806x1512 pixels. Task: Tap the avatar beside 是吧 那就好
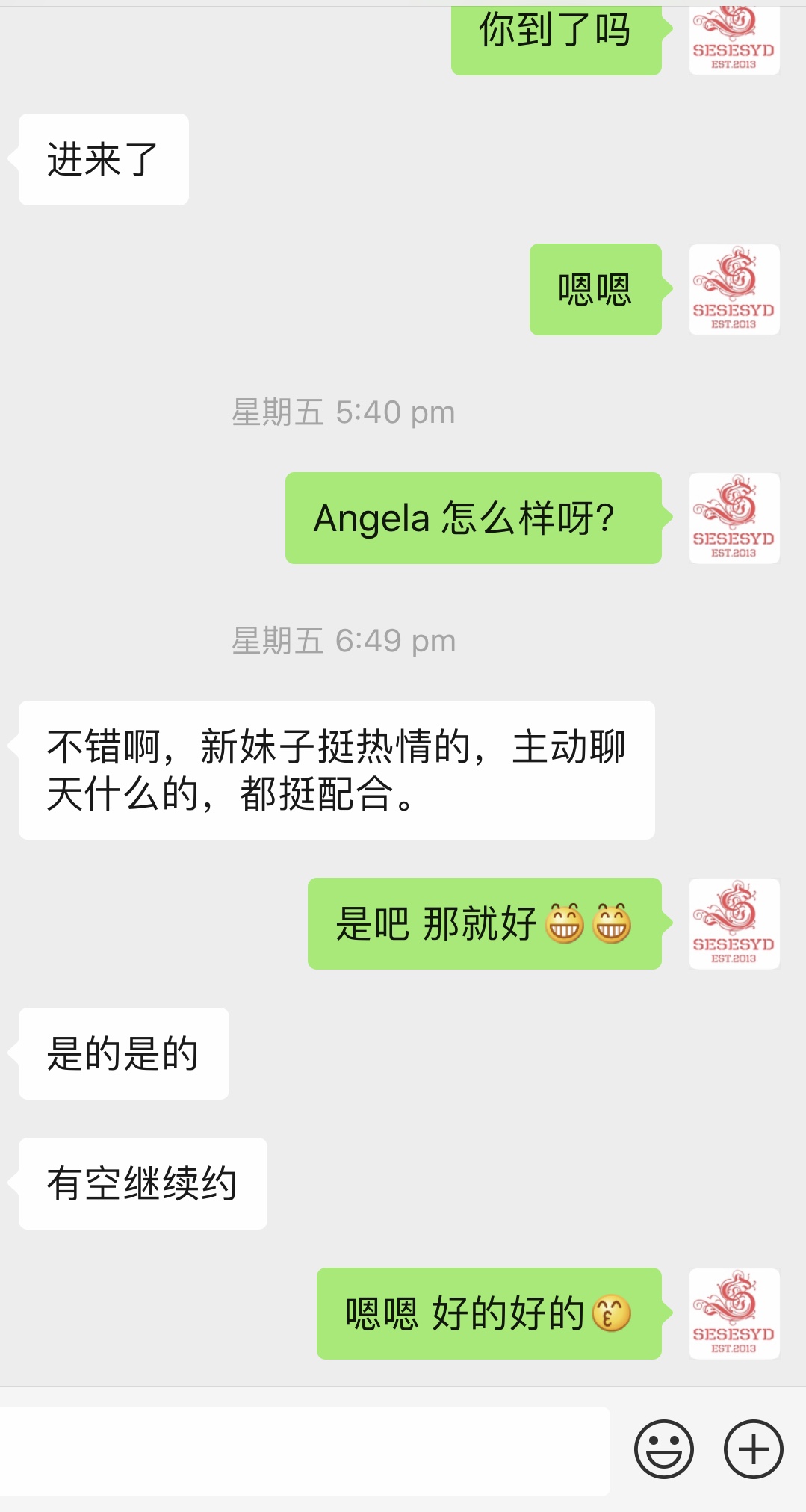(734, 923)
